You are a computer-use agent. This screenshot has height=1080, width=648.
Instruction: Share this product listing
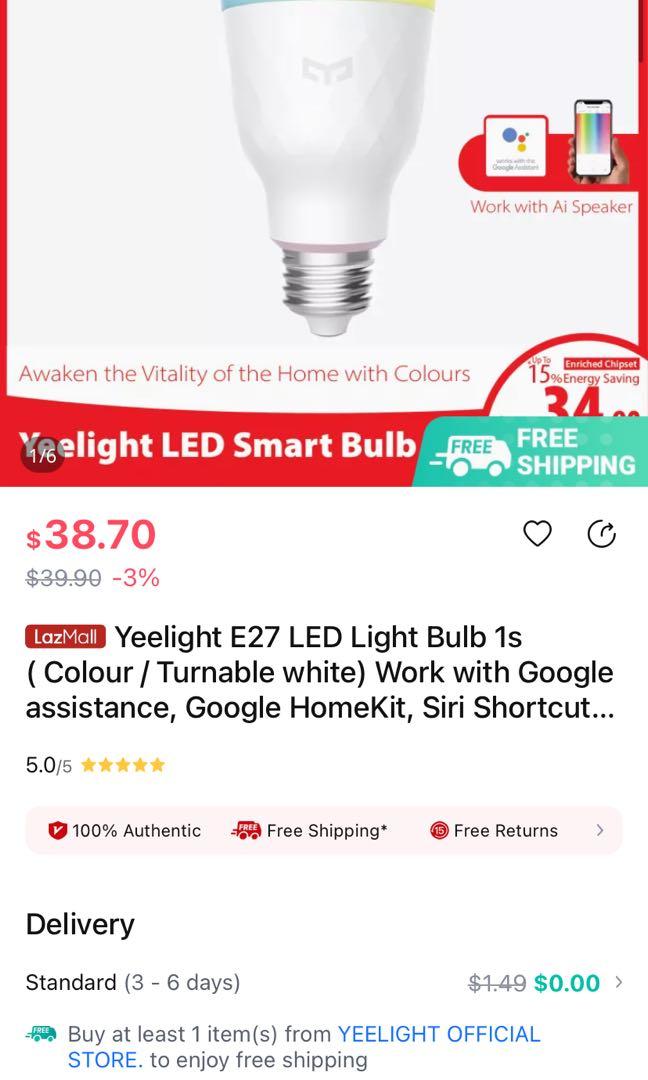[x=601, y=535]
